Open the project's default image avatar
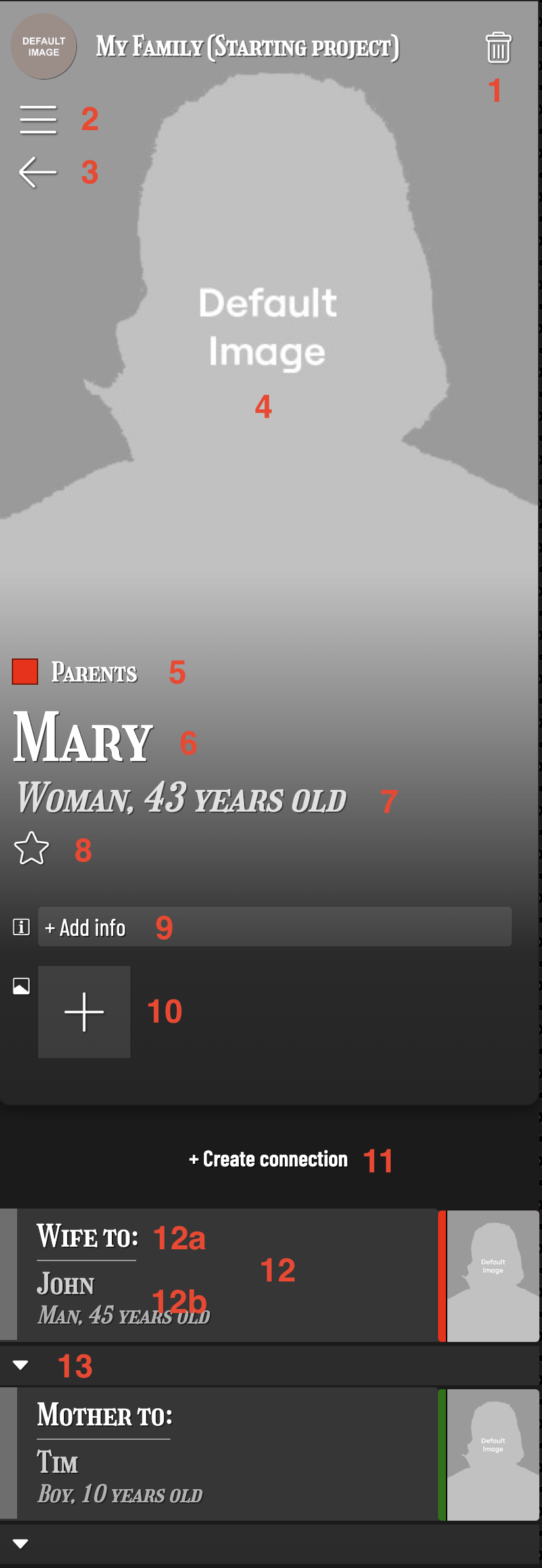 click(x=43, y=47)
